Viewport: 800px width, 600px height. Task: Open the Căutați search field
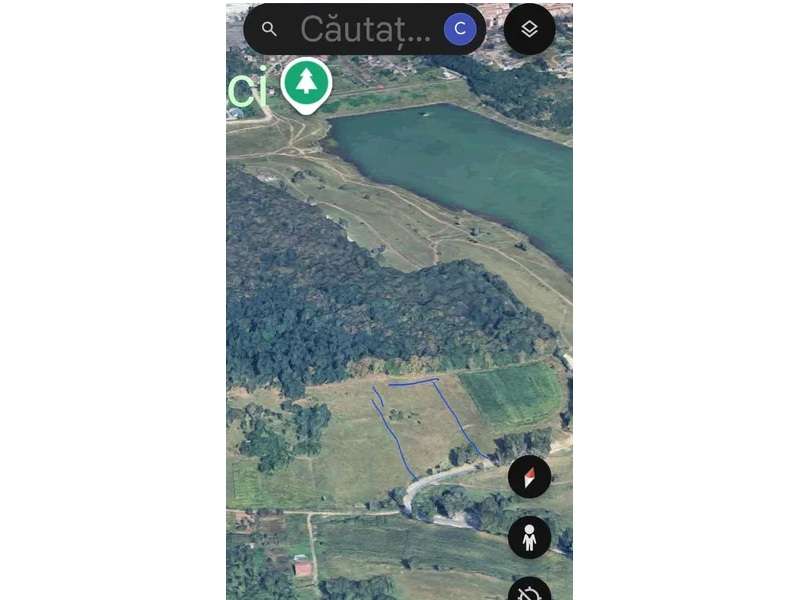point(365,30)
